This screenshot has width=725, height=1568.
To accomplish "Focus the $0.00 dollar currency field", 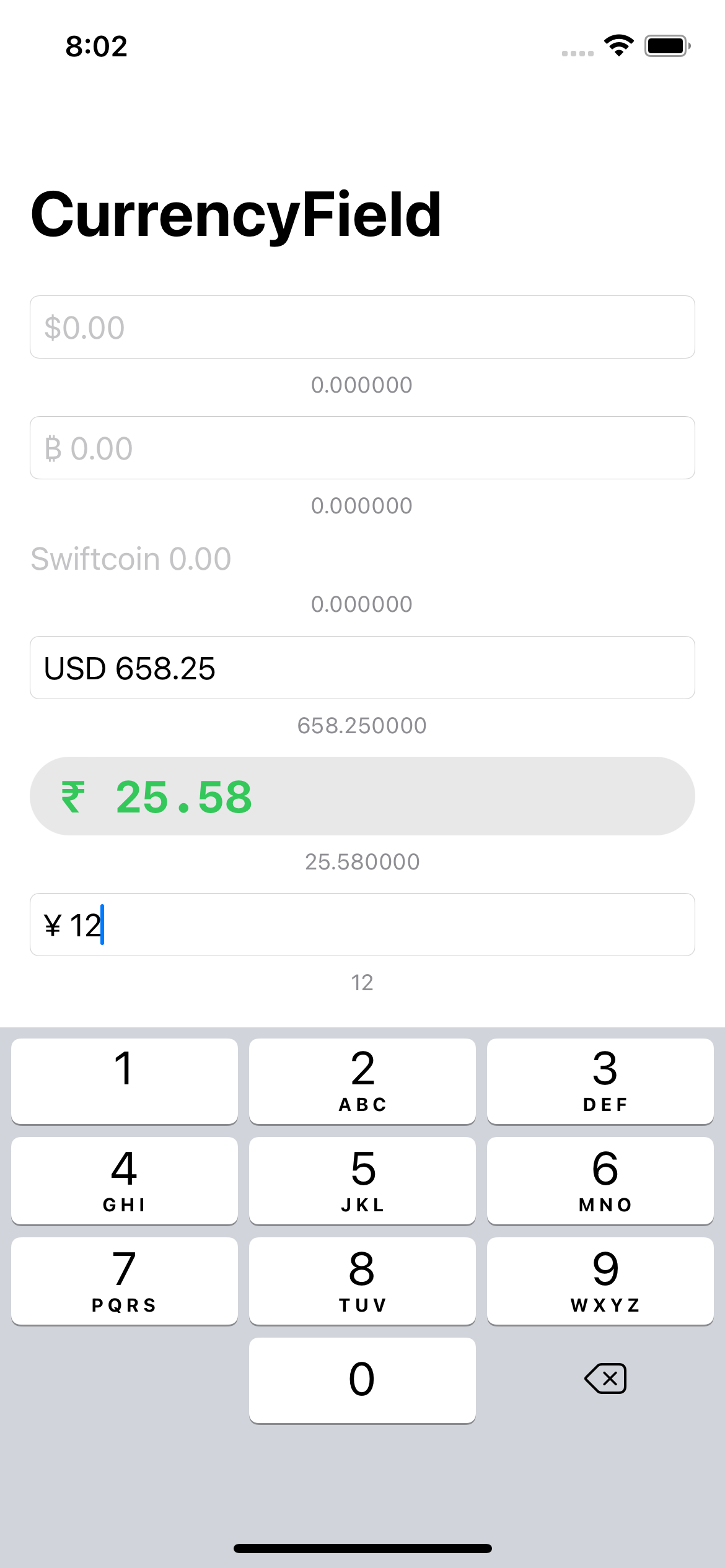I will [362, 327].
